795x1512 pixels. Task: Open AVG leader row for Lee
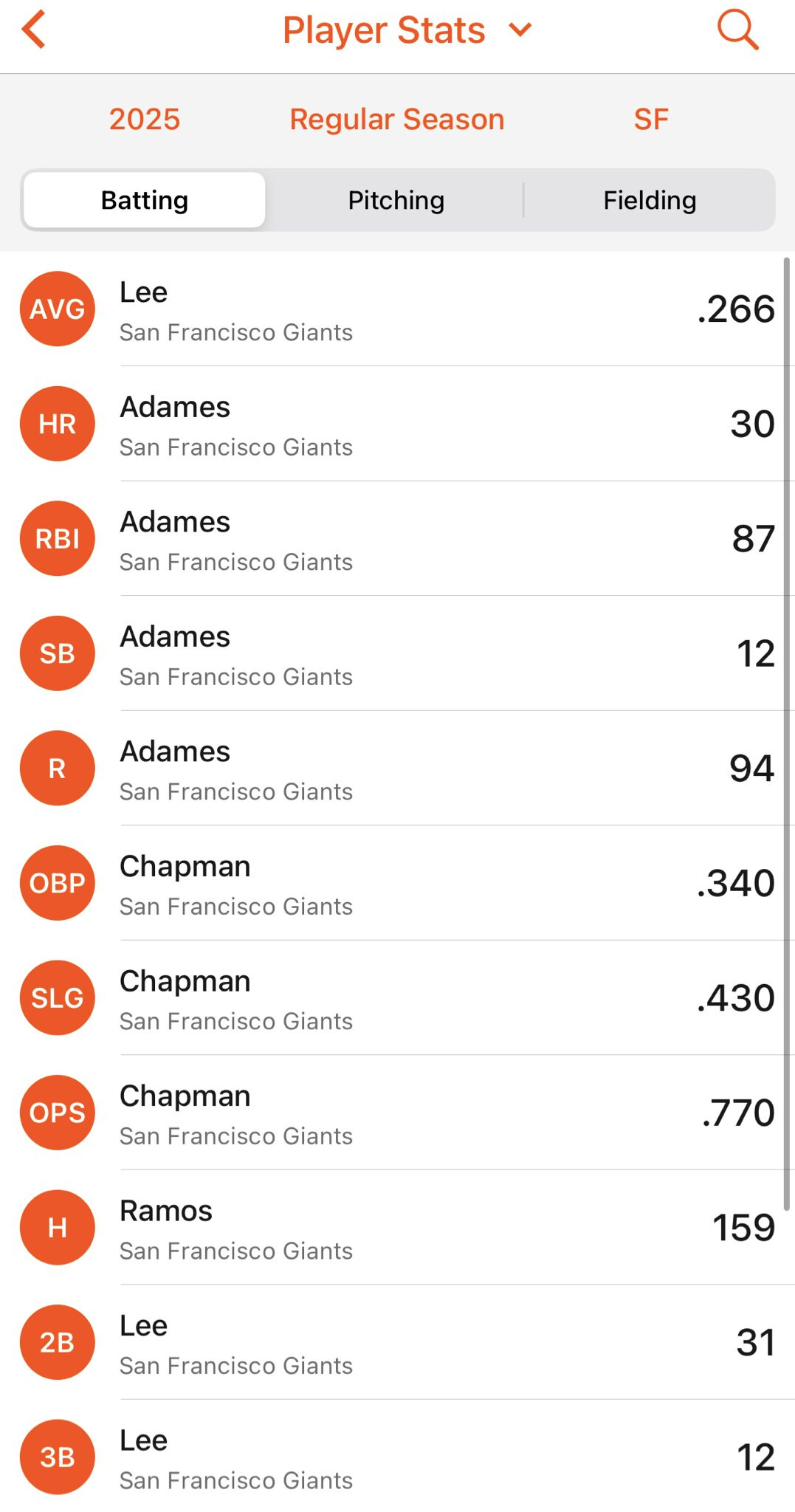pos(397,309)
